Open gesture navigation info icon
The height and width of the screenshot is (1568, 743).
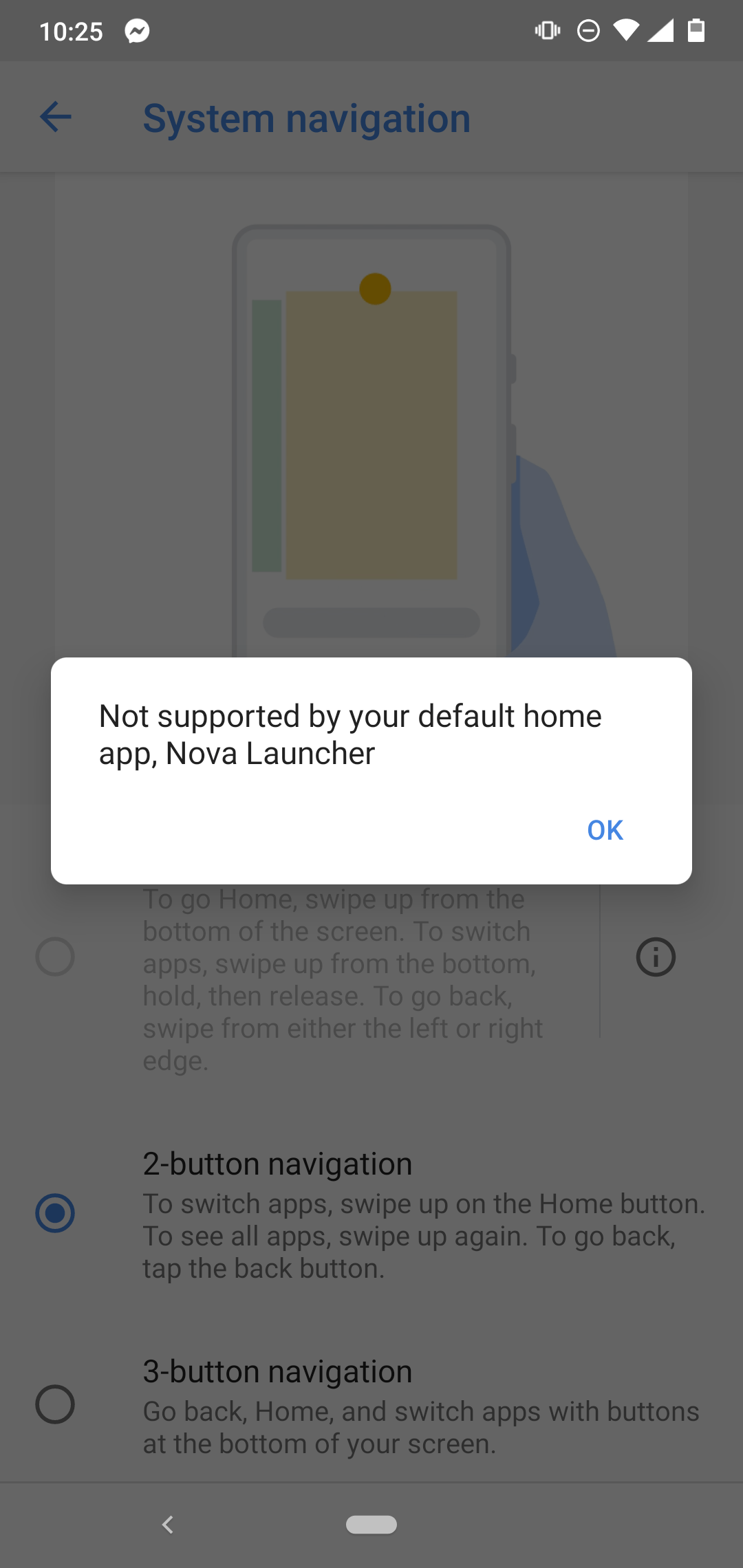coord(656,957)
